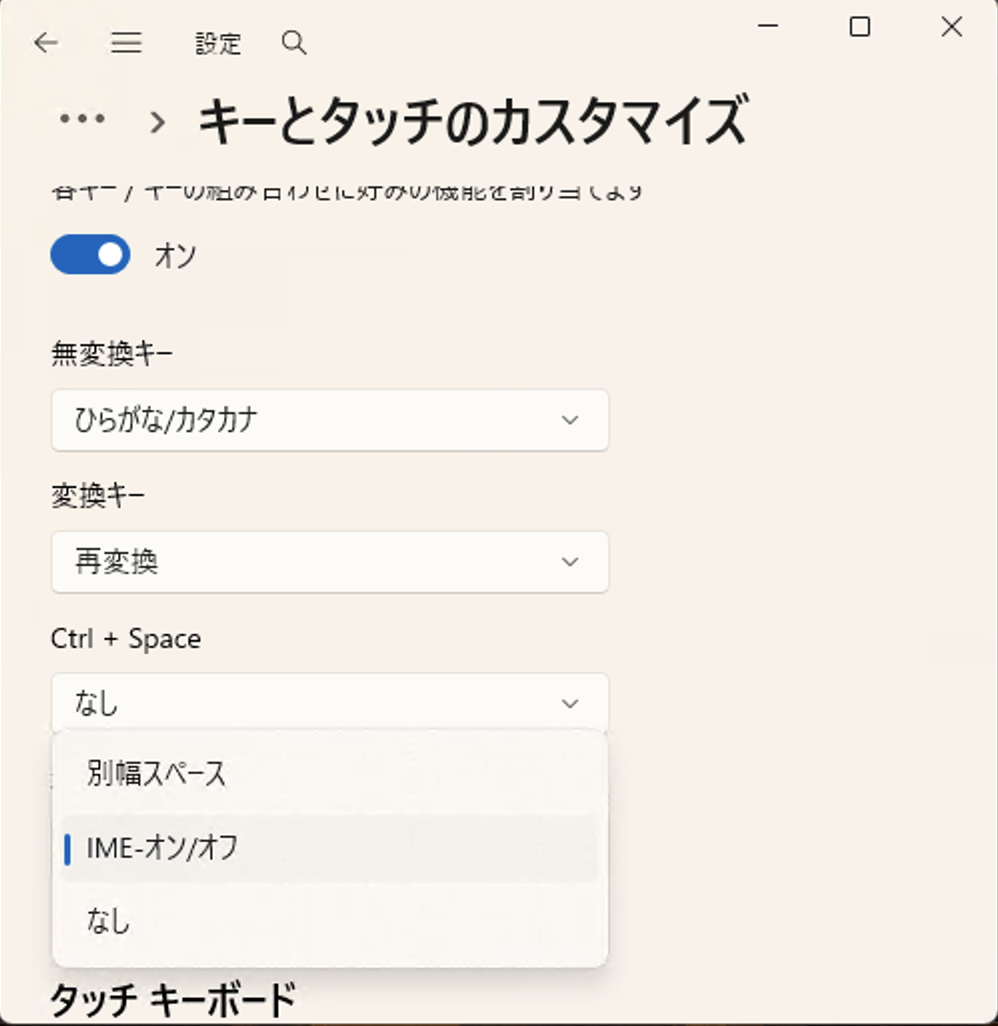
Task: Select 別幅スペース option
Action: pyautogui.click(x=329, y=774)
